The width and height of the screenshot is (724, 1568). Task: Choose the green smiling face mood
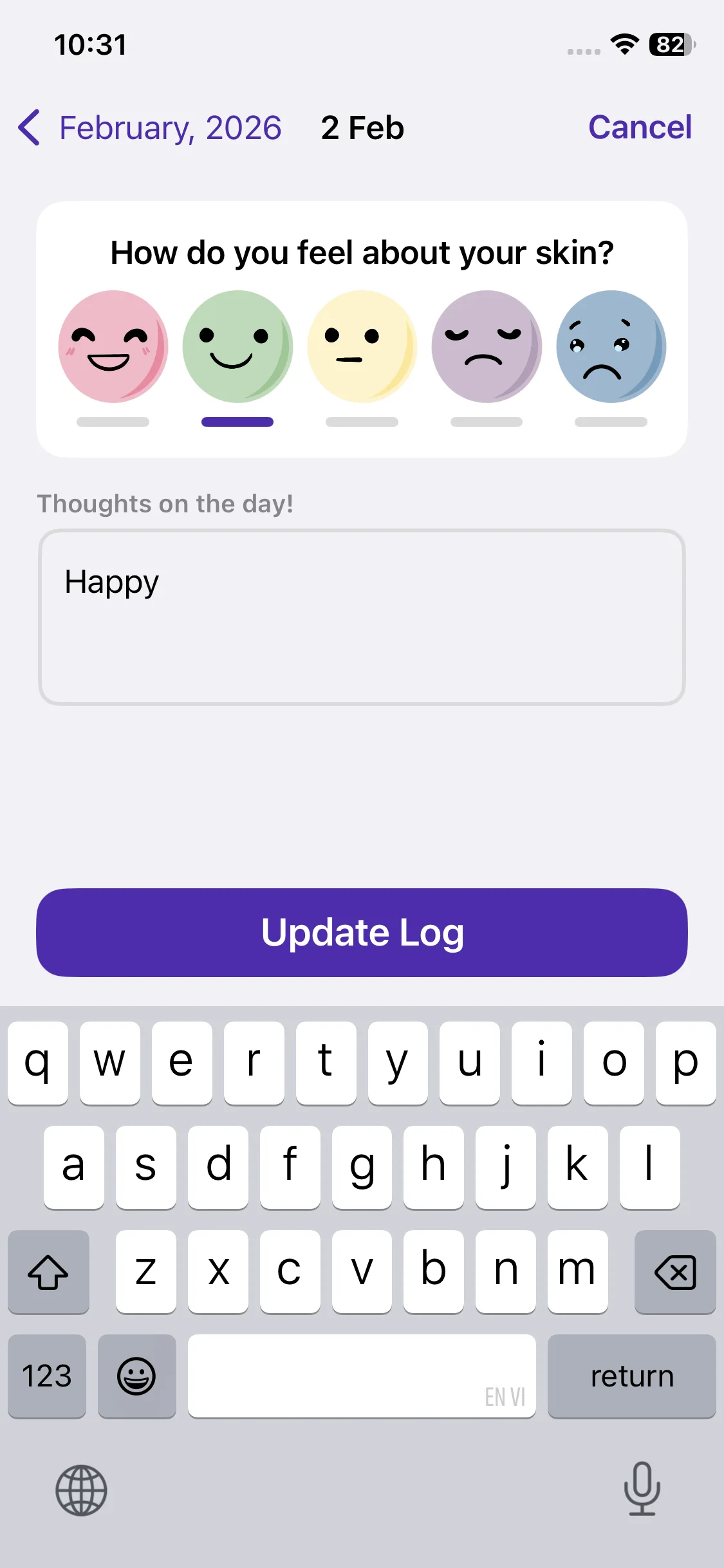(237, 347)
